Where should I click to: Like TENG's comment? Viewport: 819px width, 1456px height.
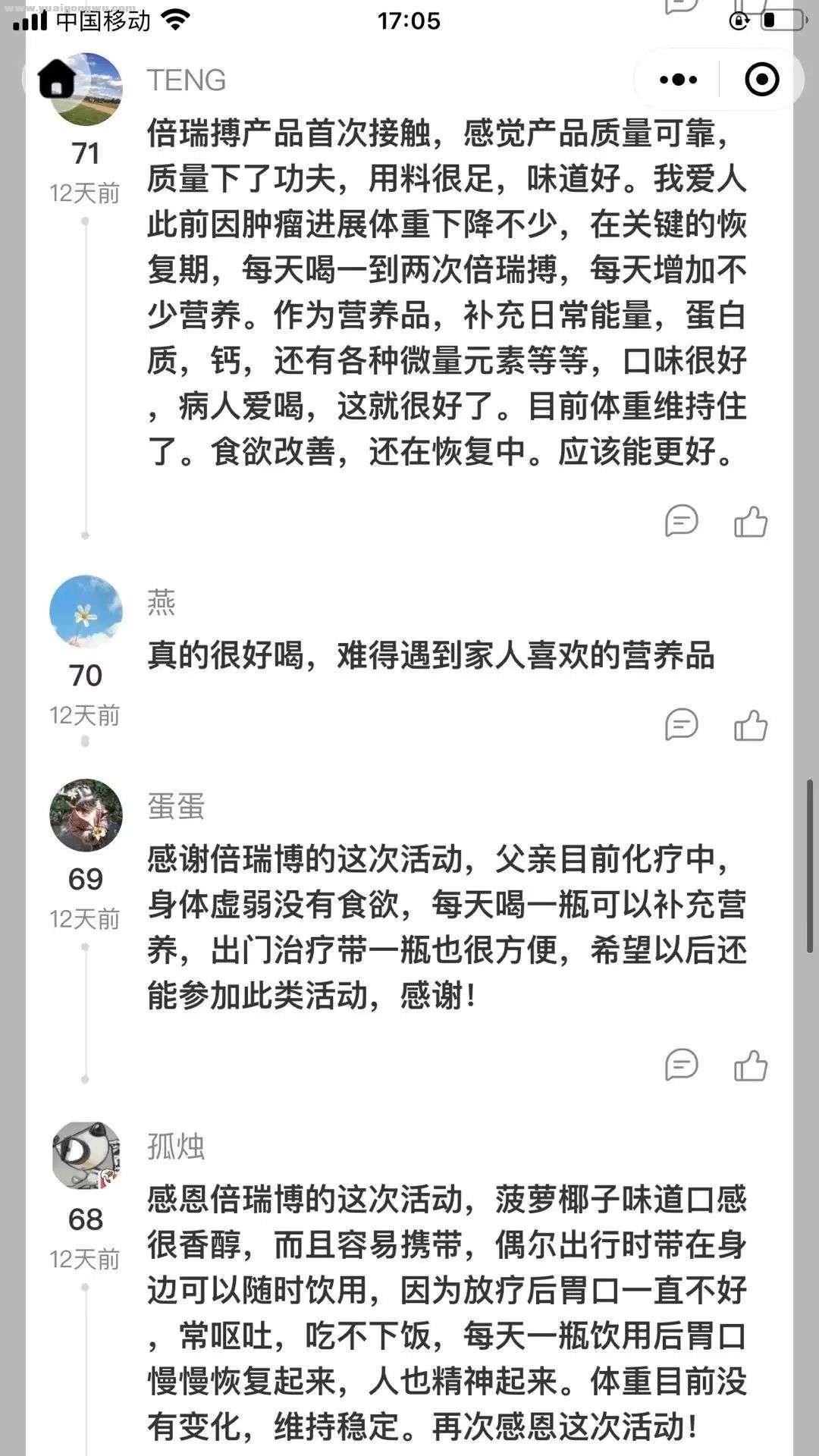(751, 522)
